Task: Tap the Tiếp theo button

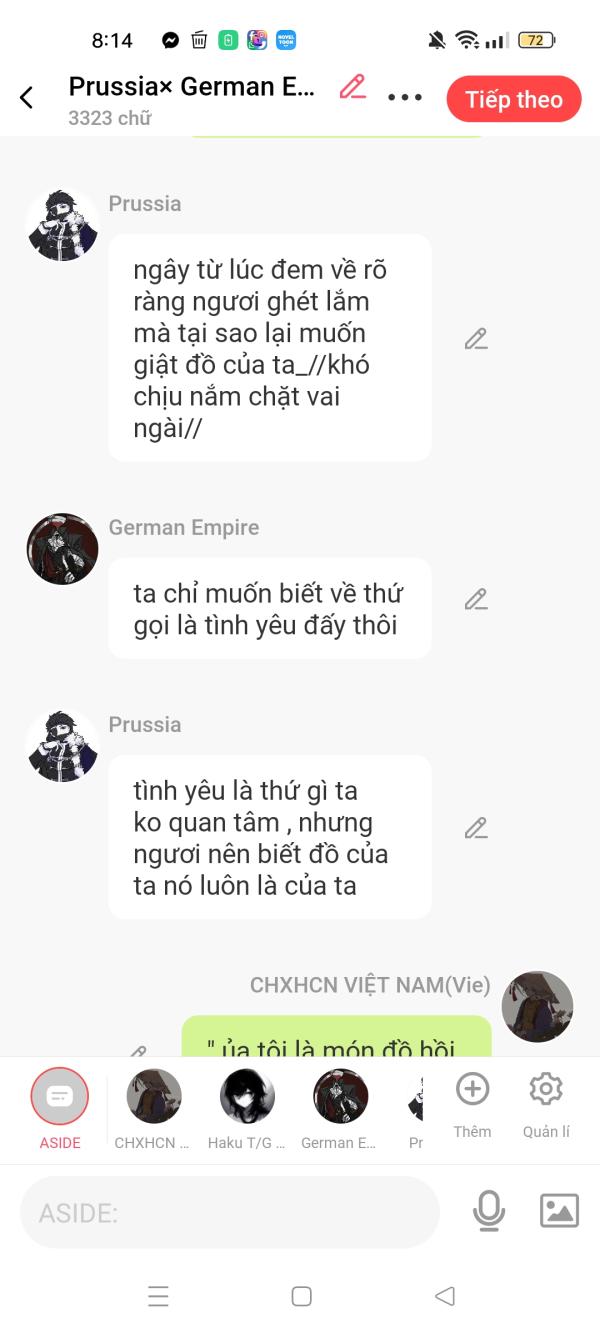Action: coord(513,99)
